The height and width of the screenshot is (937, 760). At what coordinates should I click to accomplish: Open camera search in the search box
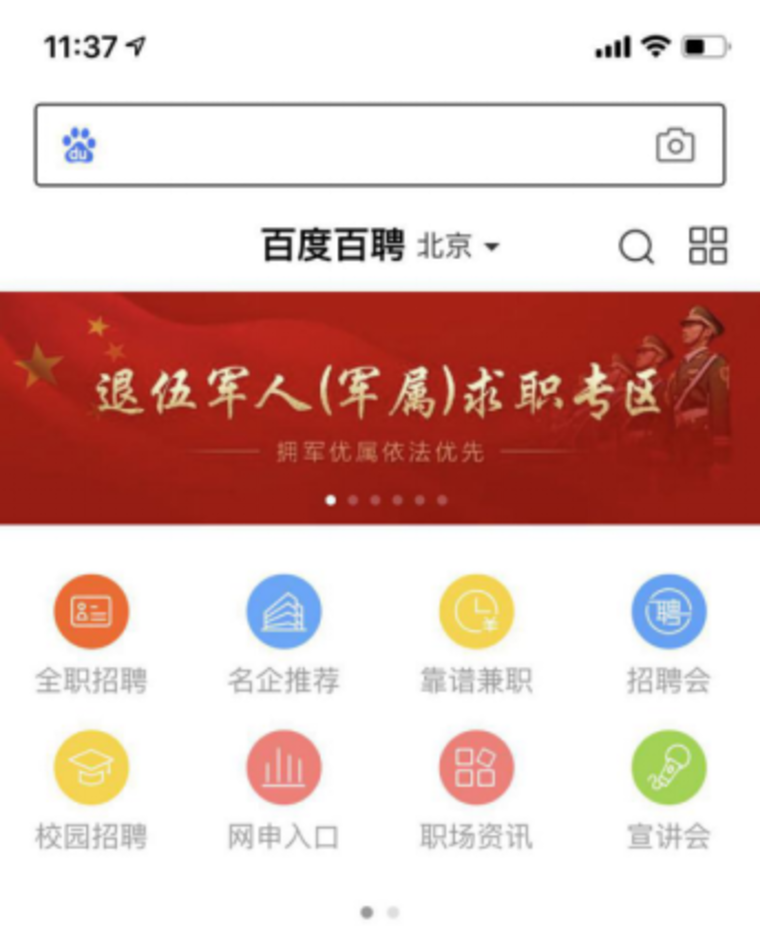click(675, 146)
